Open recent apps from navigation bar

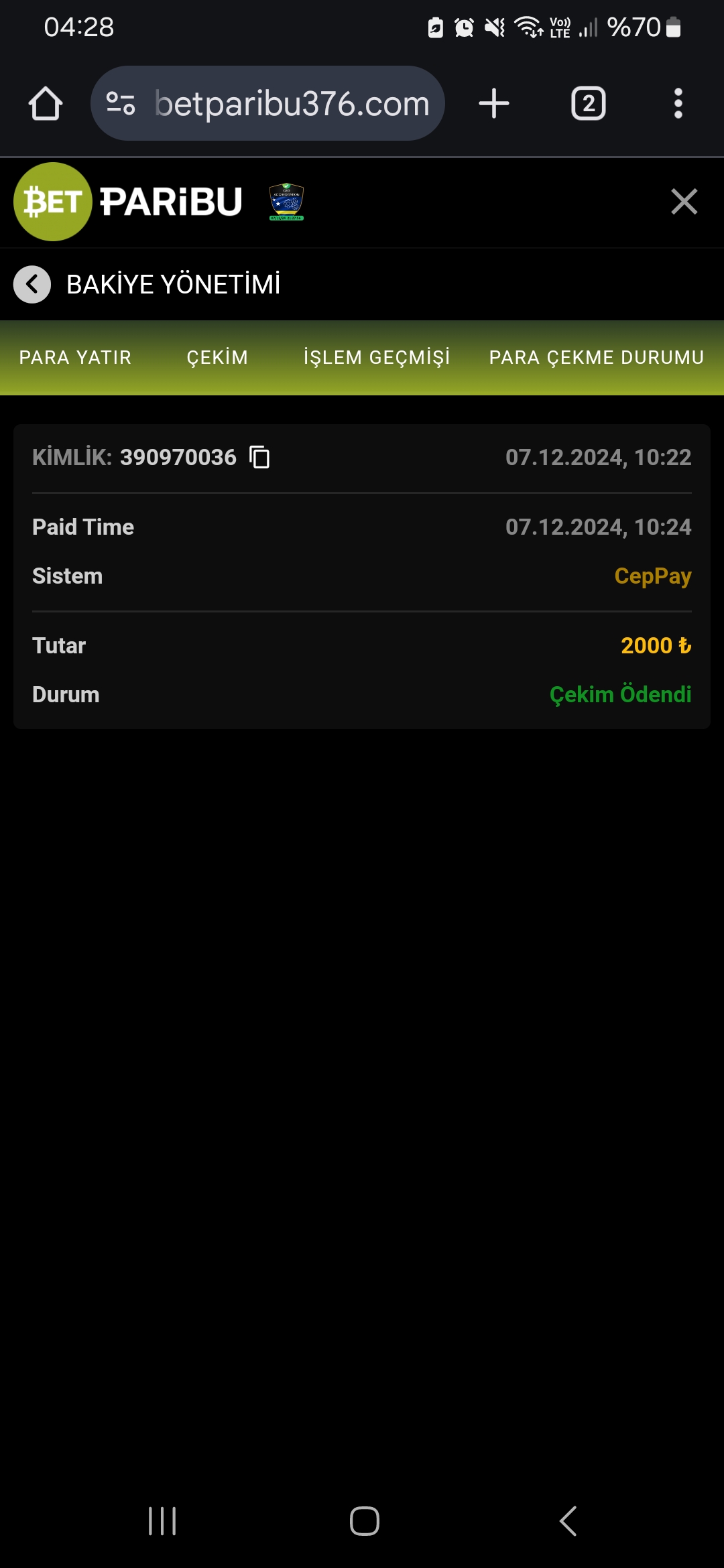point(162,1521)
